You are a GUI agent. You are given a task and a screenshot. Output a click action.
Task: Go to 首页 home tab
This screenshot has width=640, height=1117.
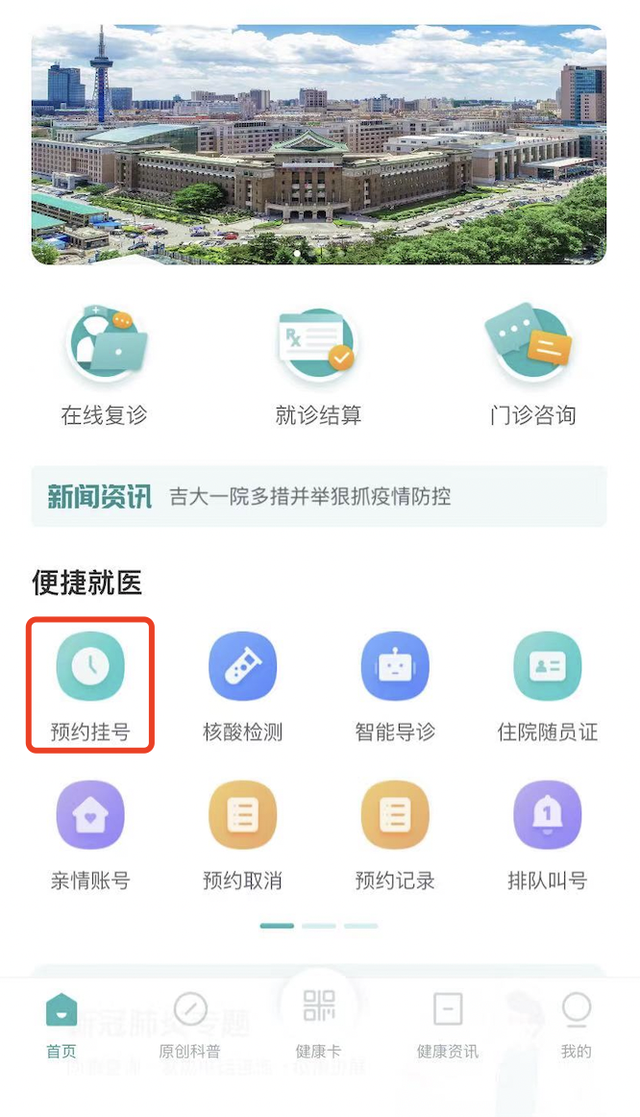61,1026
